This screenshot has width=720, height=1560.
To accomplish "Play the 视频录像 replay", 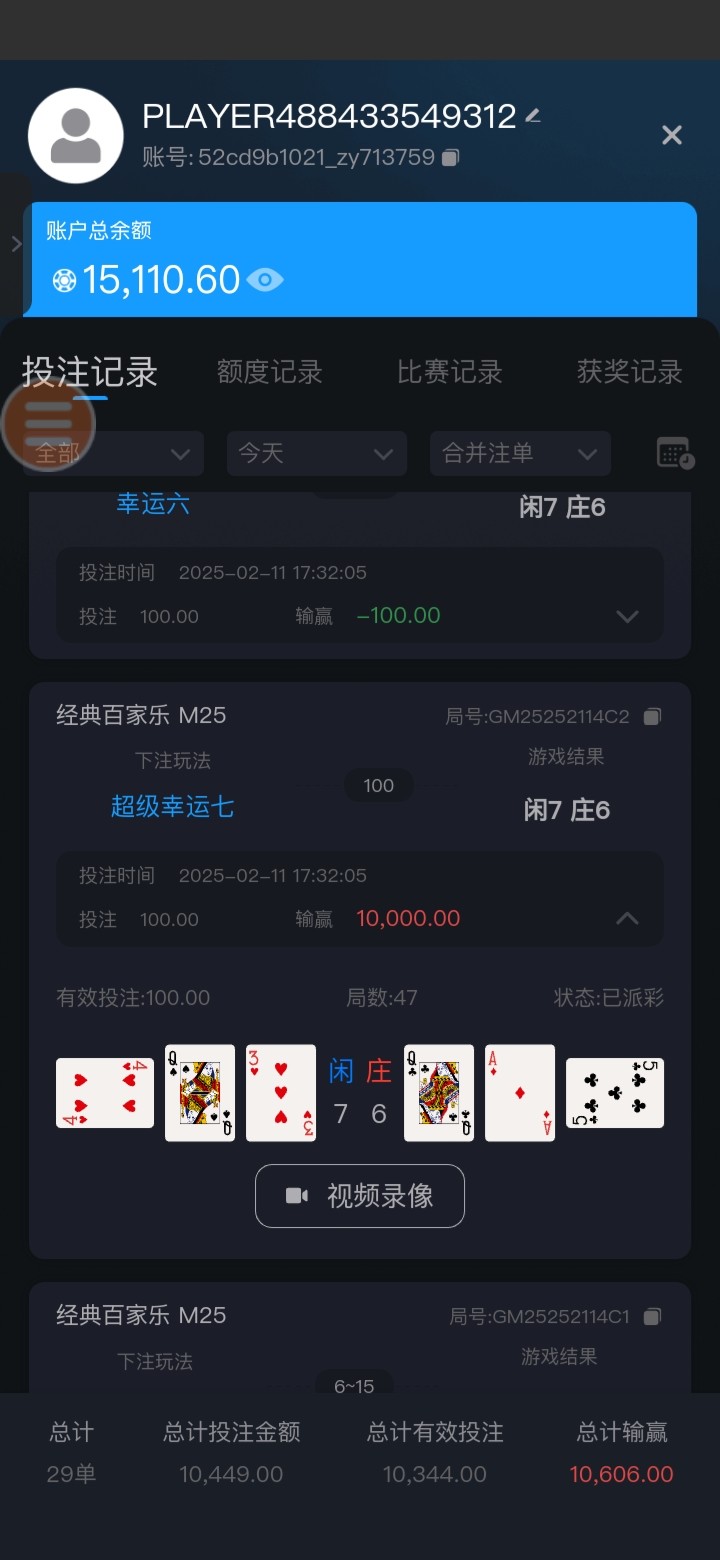I will tap(360, 1196).
